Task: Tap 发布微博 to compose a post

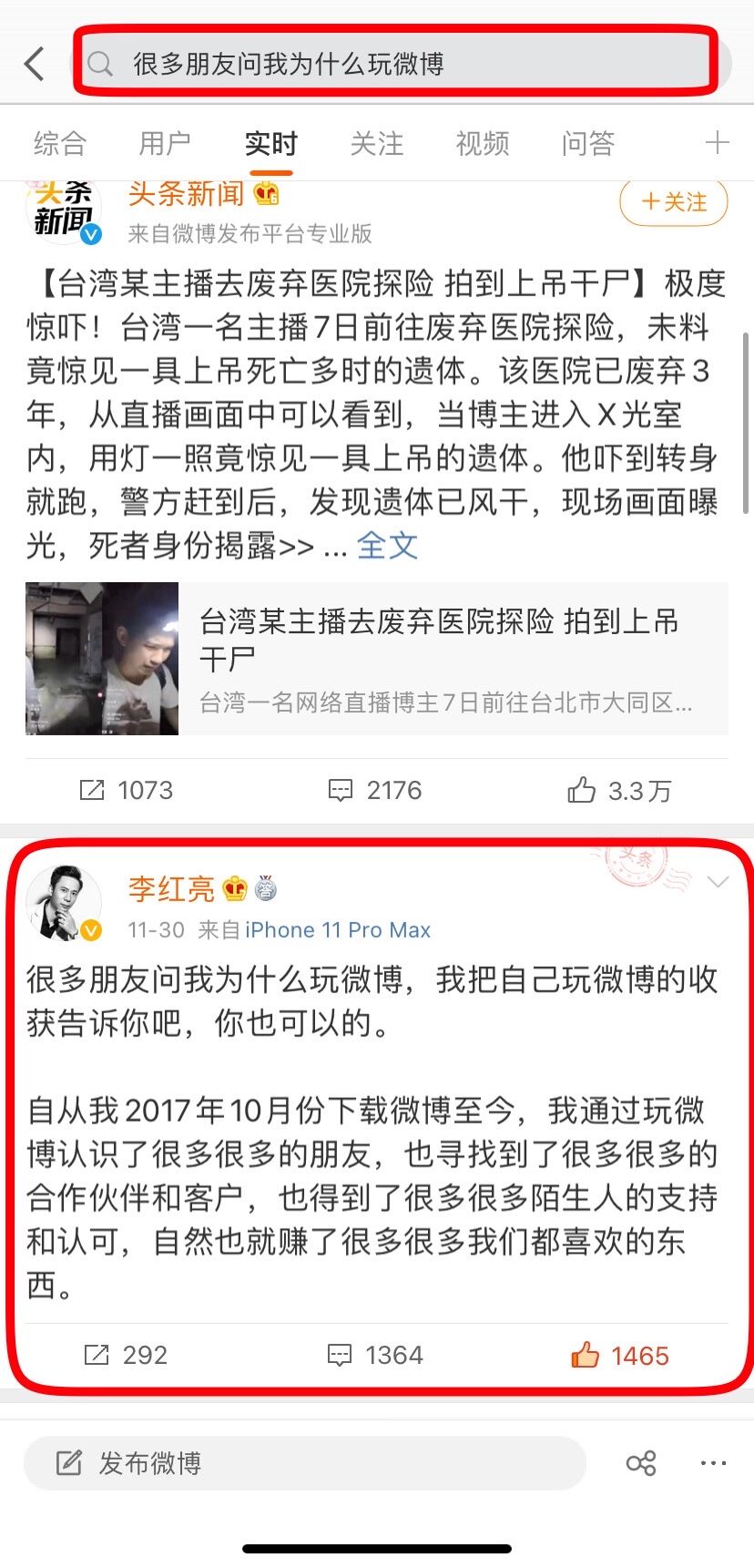Action: [x=304, y=1463]
